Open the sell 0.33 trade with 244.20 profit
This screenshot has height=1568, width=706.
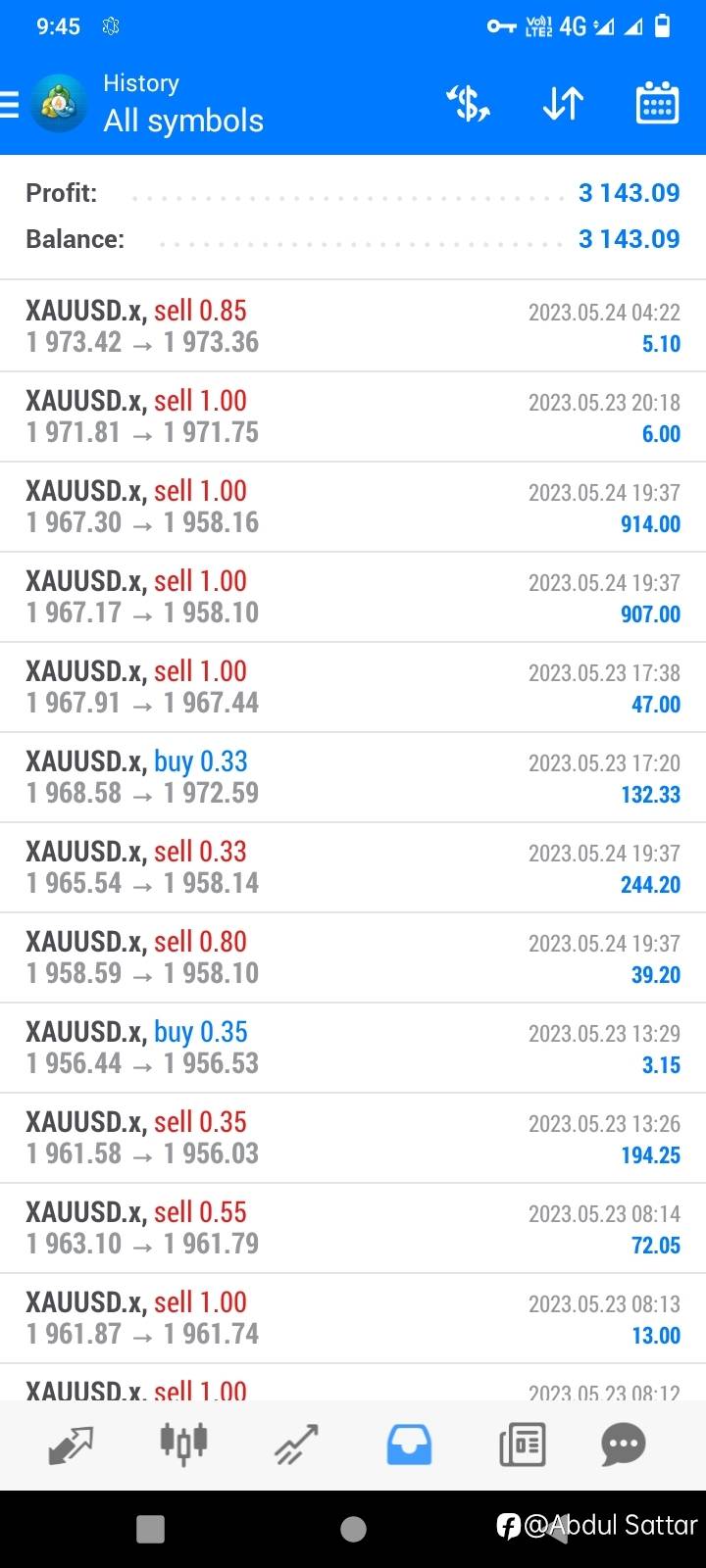(x=353, y=867)
